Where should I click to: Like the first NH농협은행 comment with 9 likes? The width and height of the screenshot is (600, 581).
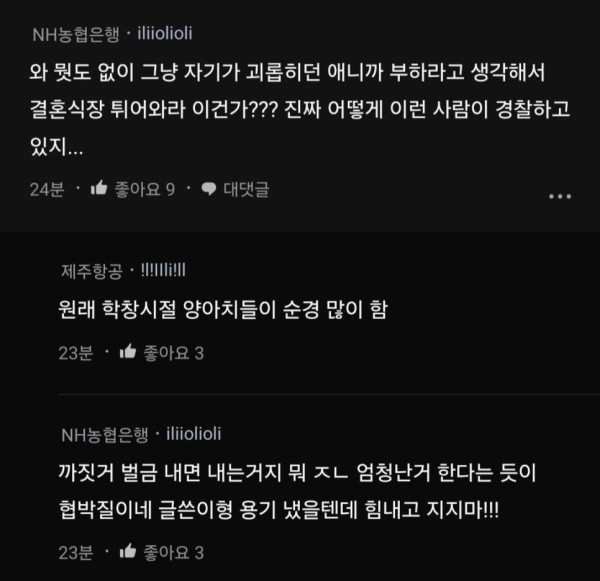coord(132,189)
